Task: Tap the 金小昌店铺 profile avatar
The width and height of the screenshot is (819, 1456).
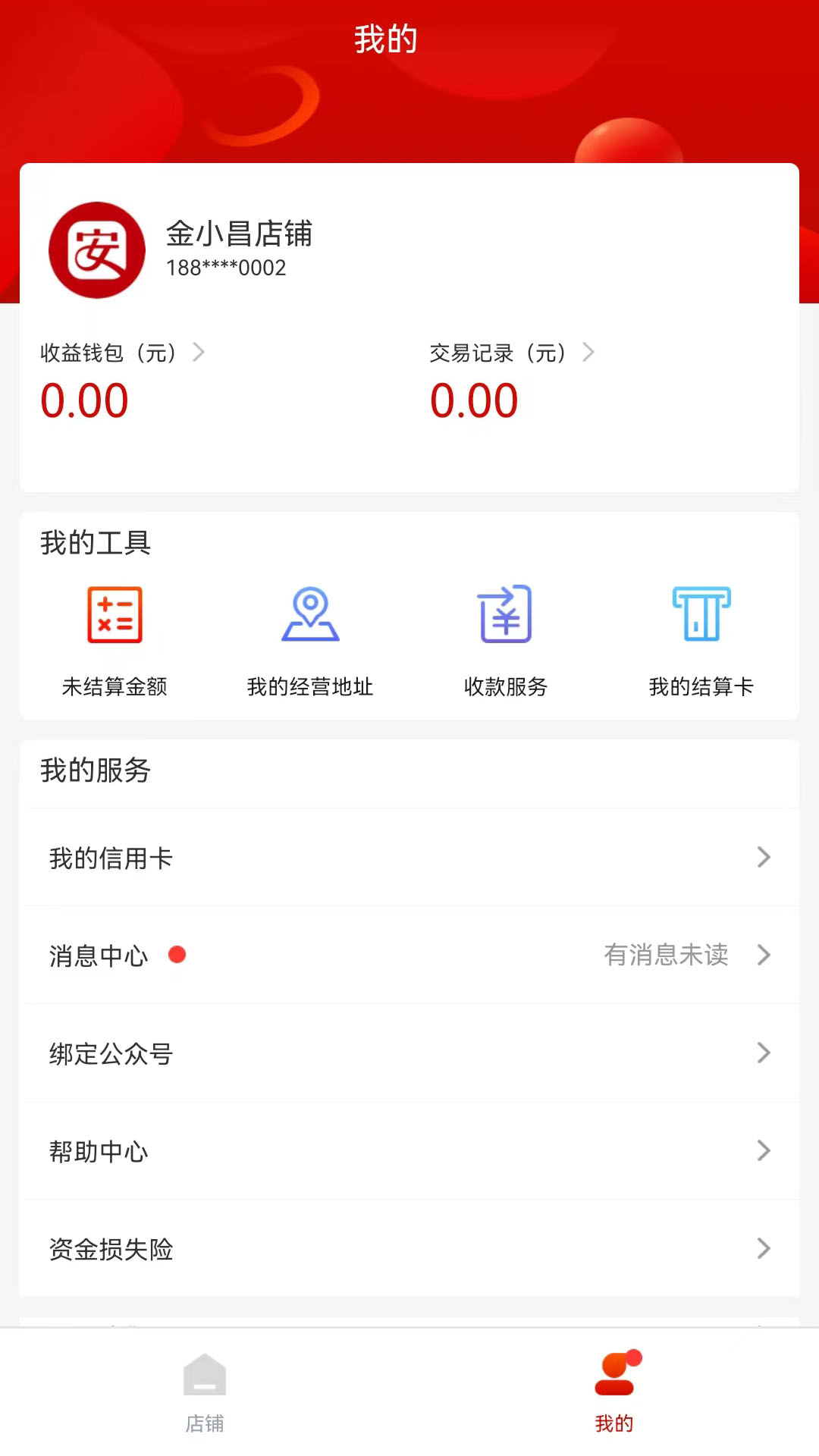Action: pyautogui.click(x=97, y=250)
